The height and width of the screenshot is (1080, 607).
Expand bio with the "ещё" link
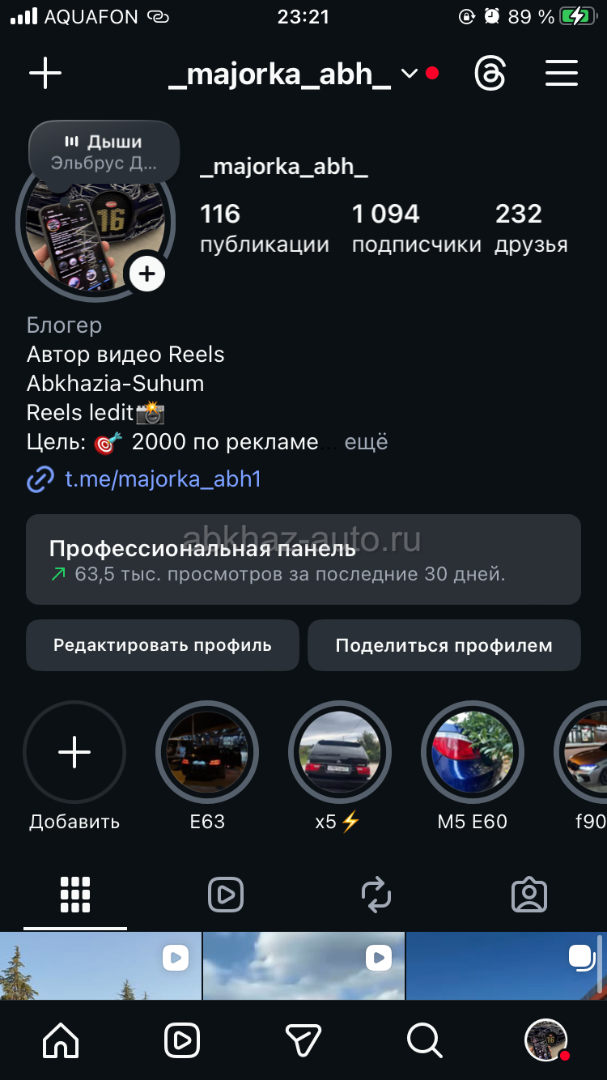click(366, 442)
